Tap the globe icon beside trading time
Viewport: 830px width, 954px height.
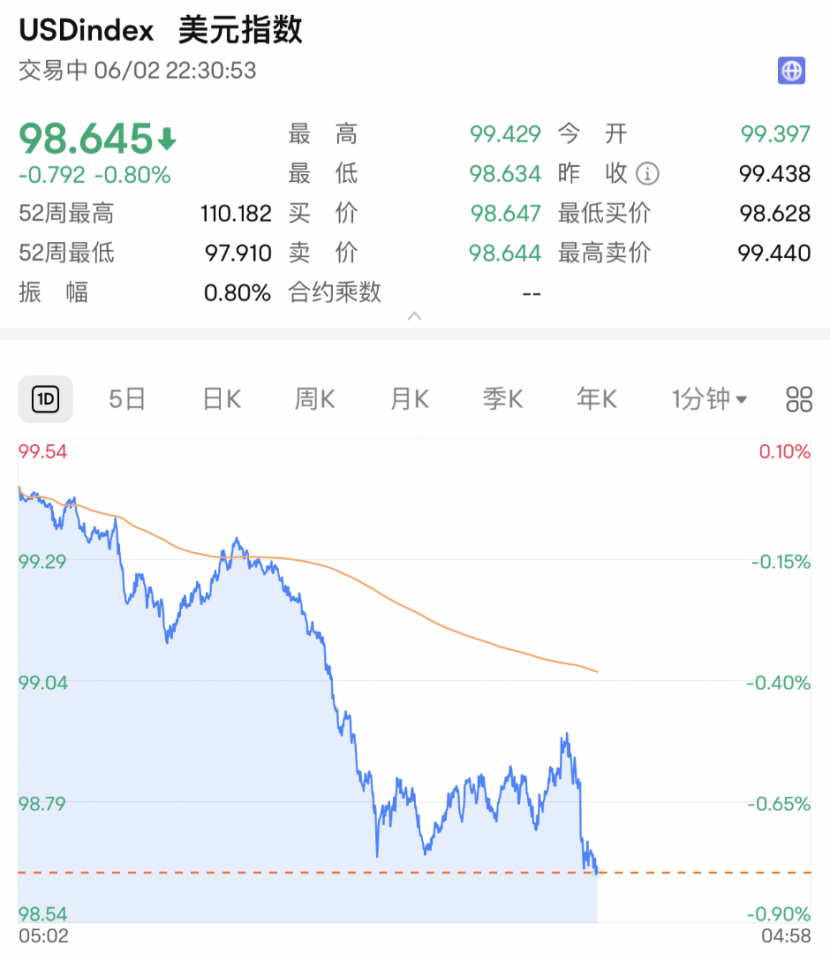[x=791, y=71]
